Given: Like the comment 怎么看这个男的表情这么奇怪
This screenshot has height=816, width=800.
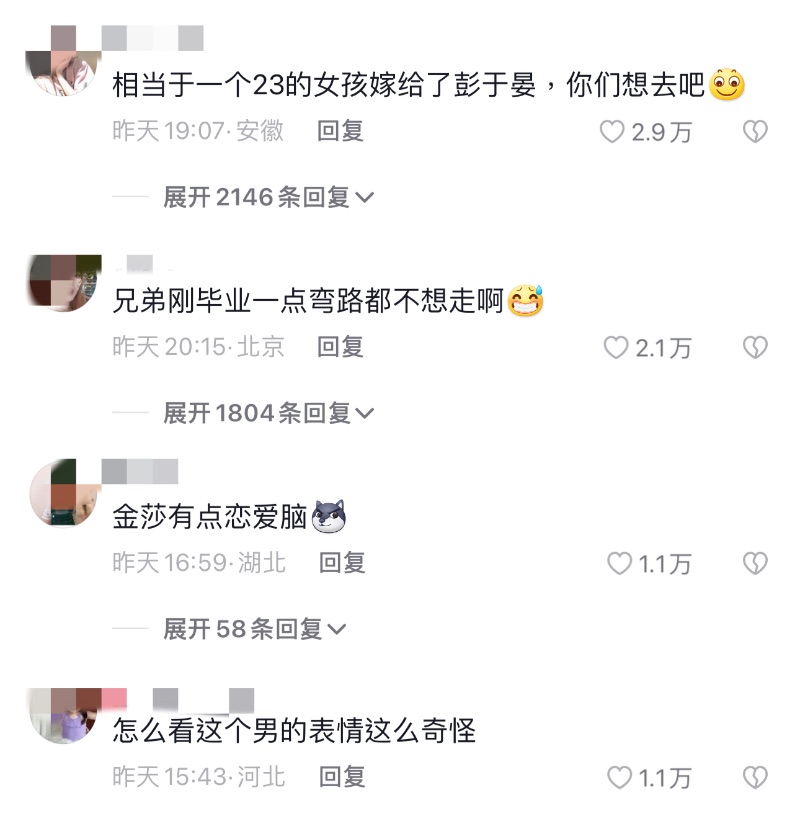Looking at the screenshot, I should (619, 777).
